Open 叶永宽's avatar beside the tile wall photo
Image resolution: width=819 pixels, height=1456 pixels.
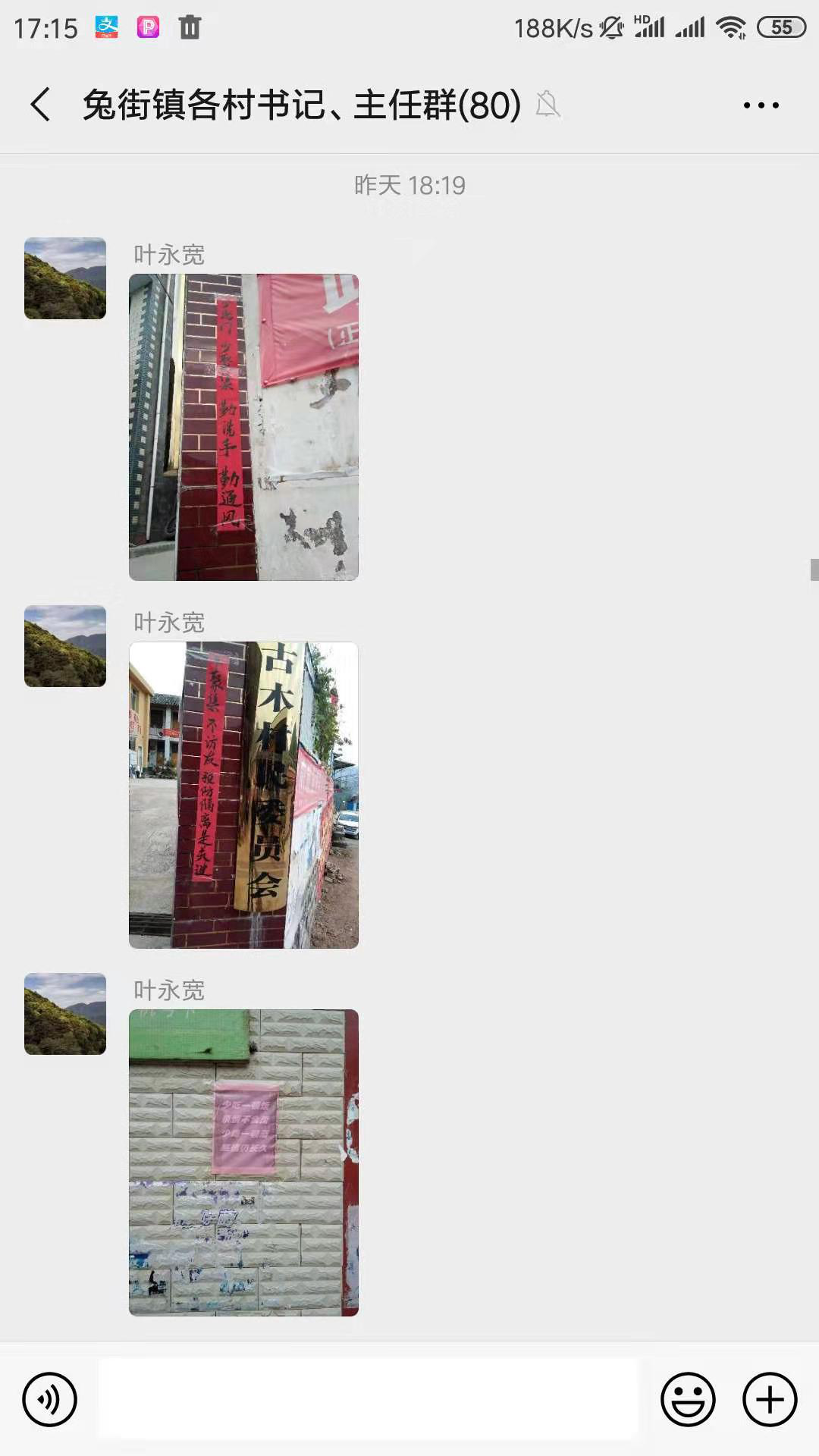coord(65,1014)
